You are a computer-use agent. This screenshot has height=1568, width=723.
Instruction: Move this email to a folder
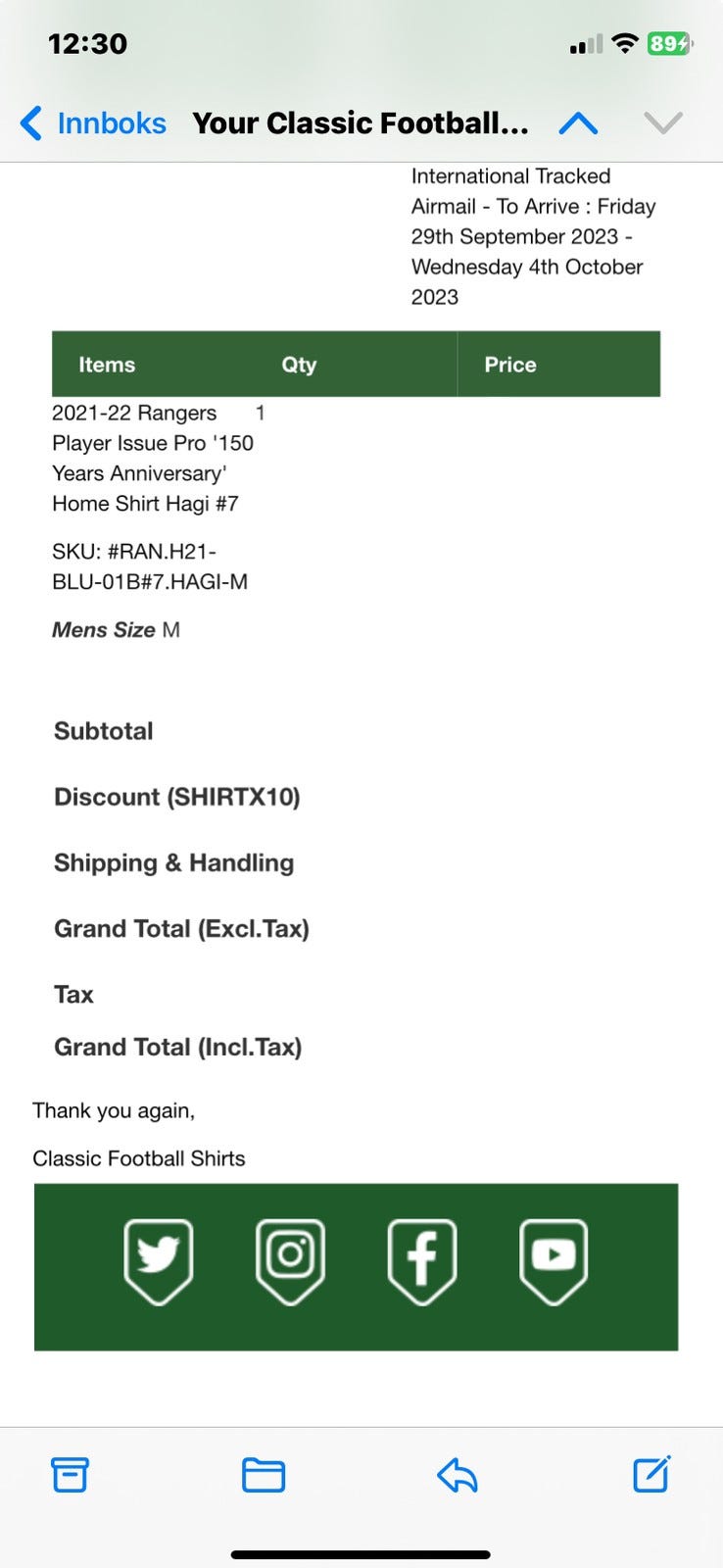(x=264, y=1474)
